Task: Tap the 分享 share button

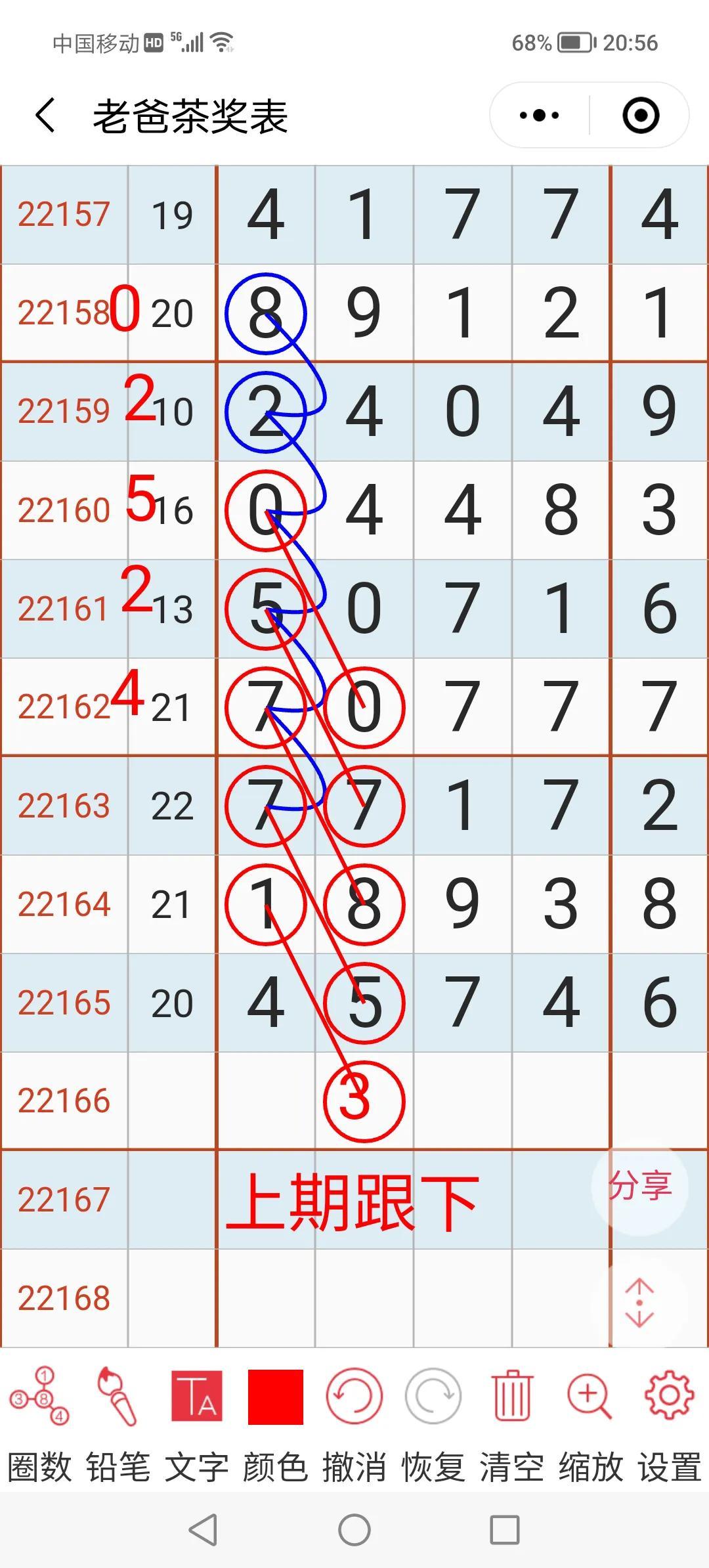Action: point(640,1186)
